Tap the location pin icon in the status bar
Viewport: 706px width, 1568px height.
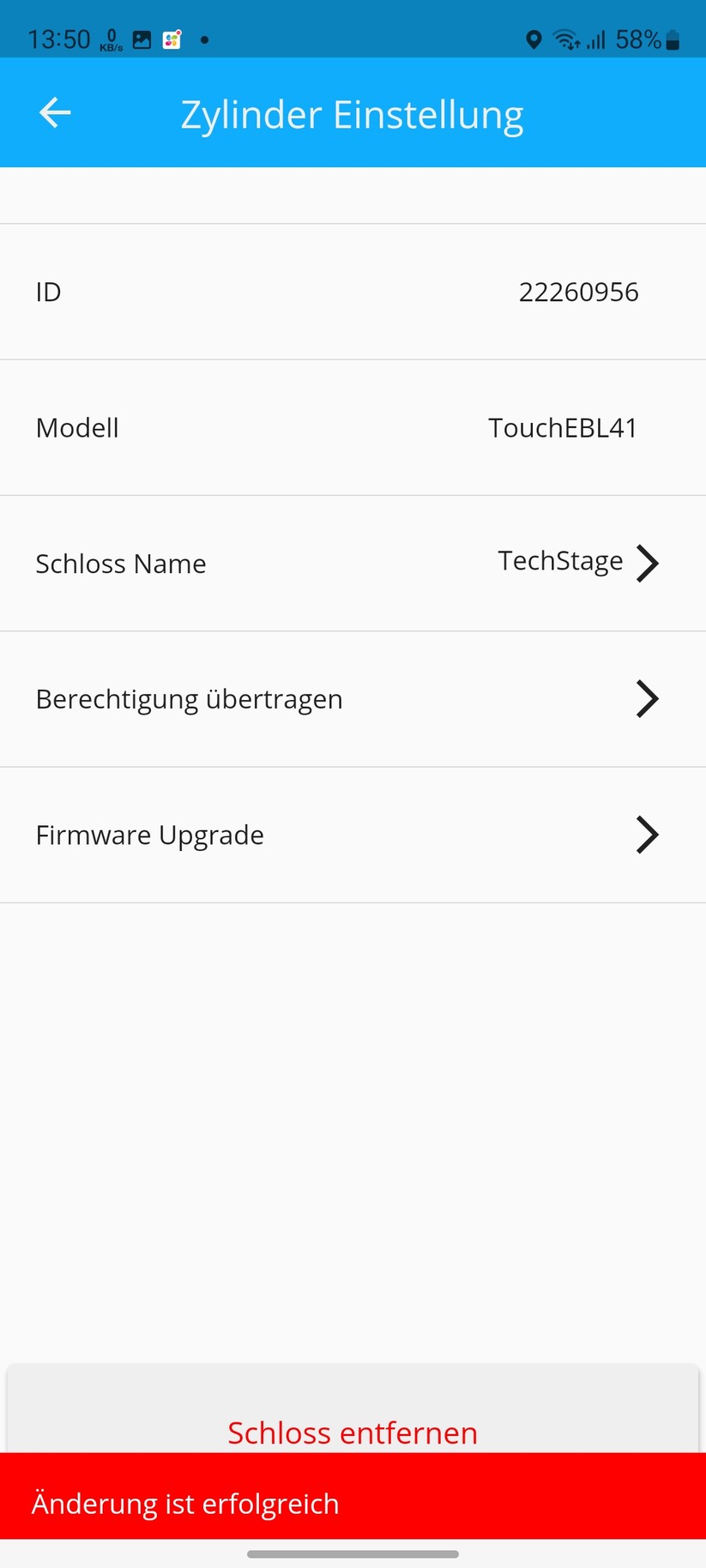[x=534, y=39]
